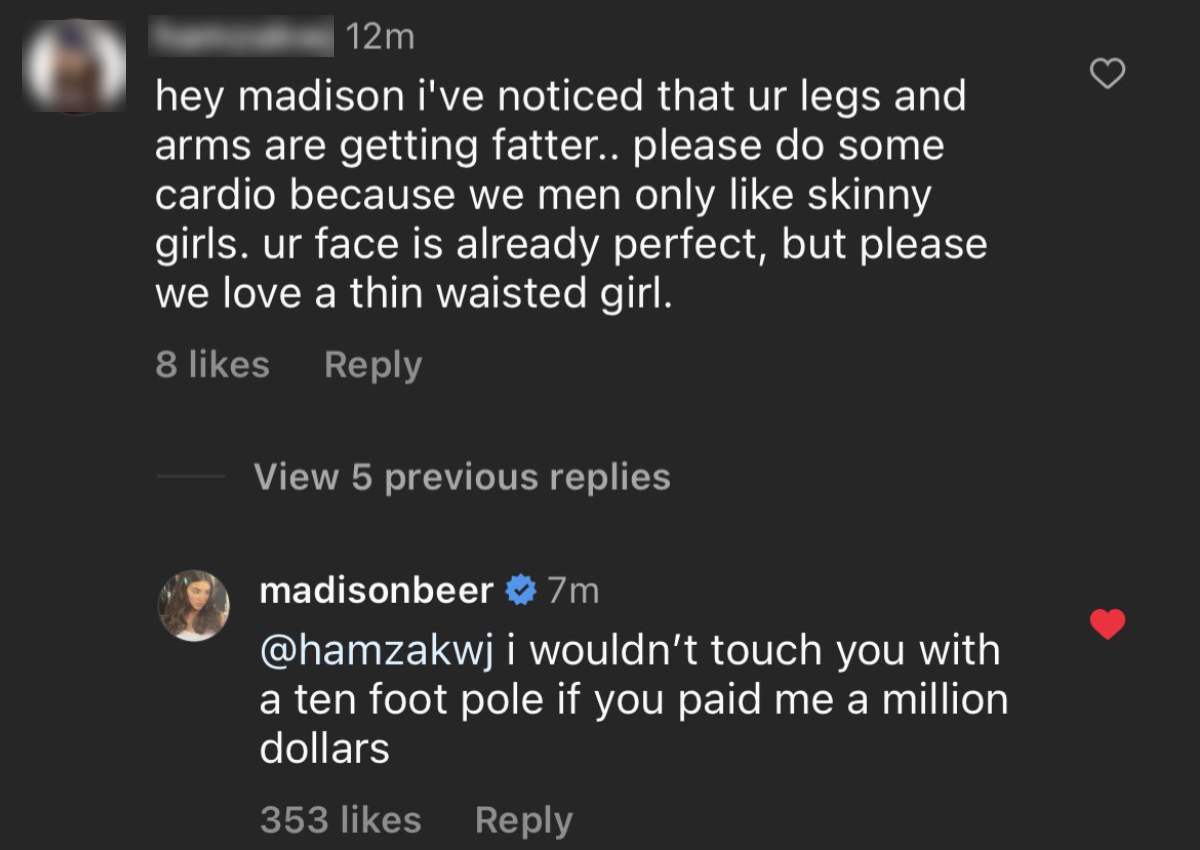
Task: Like the comment about legs and arms
Action: point(1107,73)
